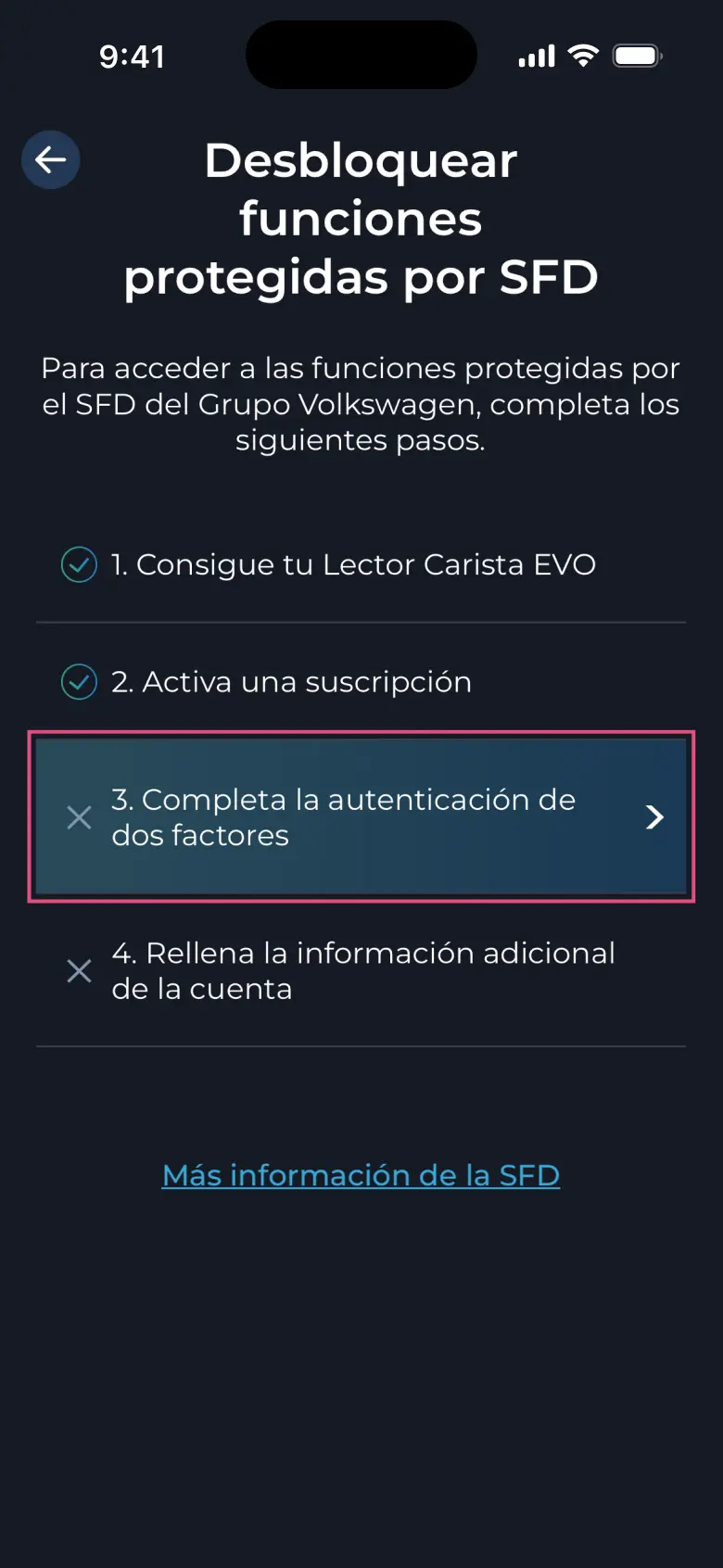Mark step 4 account information as complete
The image size is (723, 1568).
[x=79, y=970]
